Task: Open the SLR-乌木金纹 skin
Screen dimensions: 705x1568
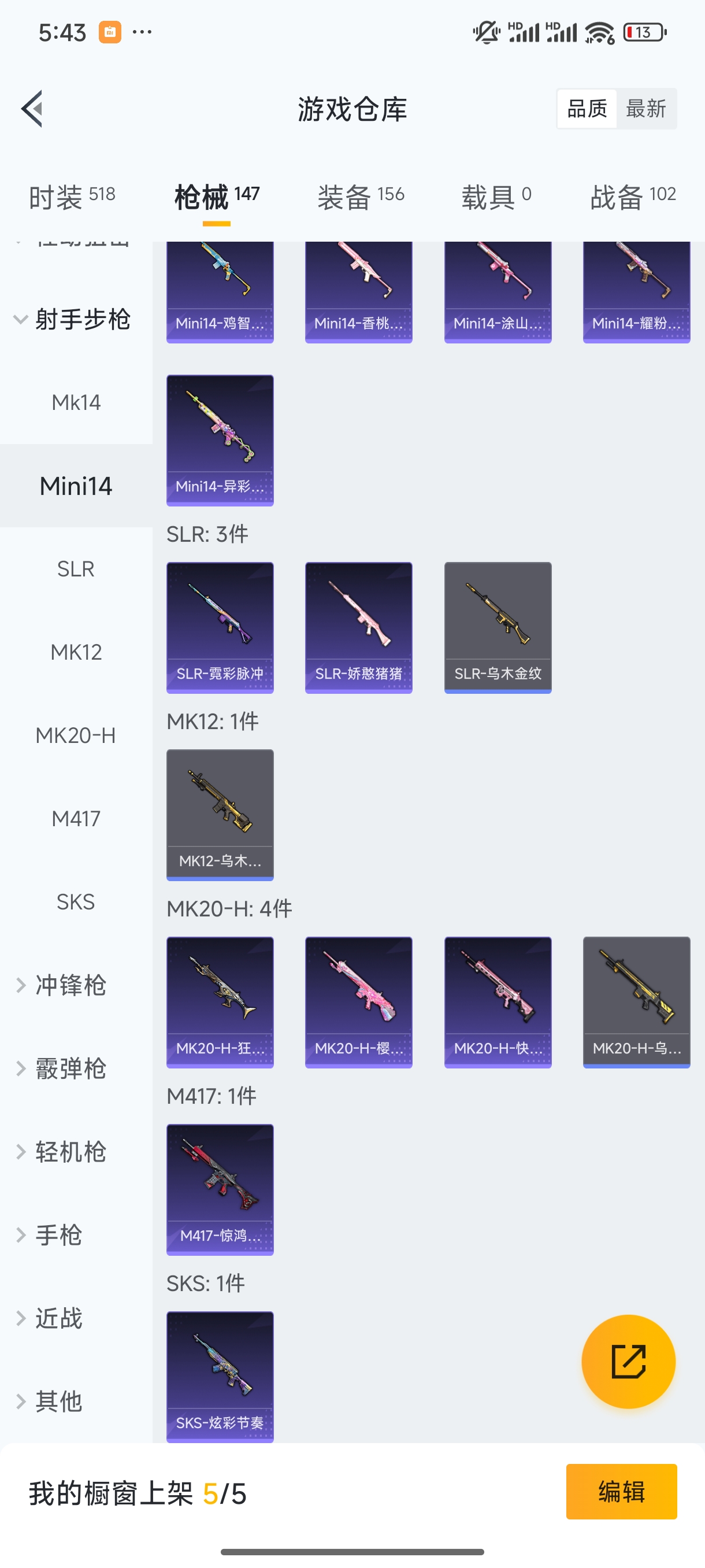Action: (x=498, y=627)
